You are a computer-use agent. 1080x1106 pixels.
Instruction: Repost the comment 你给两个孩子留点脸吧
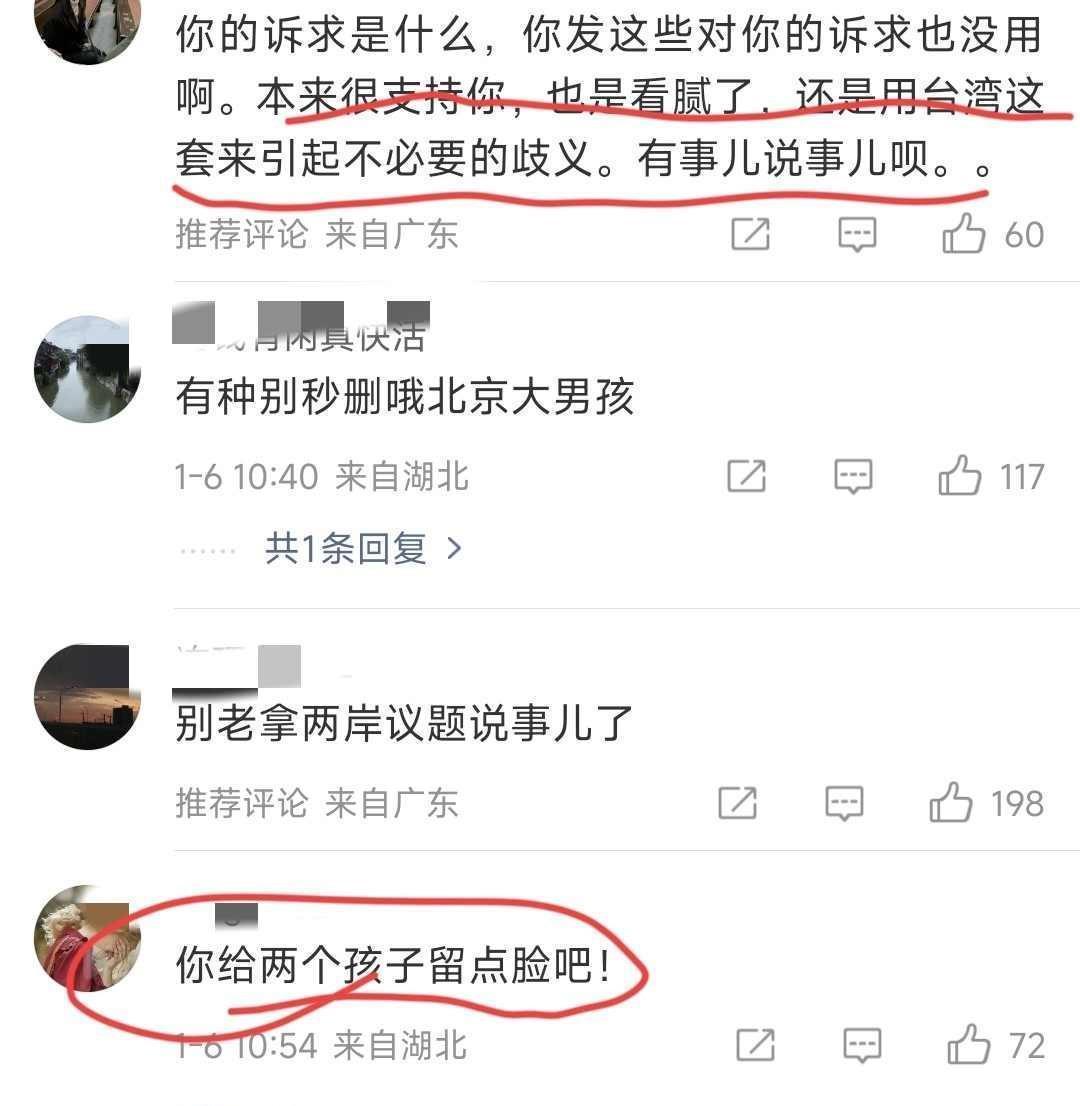point(756,1045)
